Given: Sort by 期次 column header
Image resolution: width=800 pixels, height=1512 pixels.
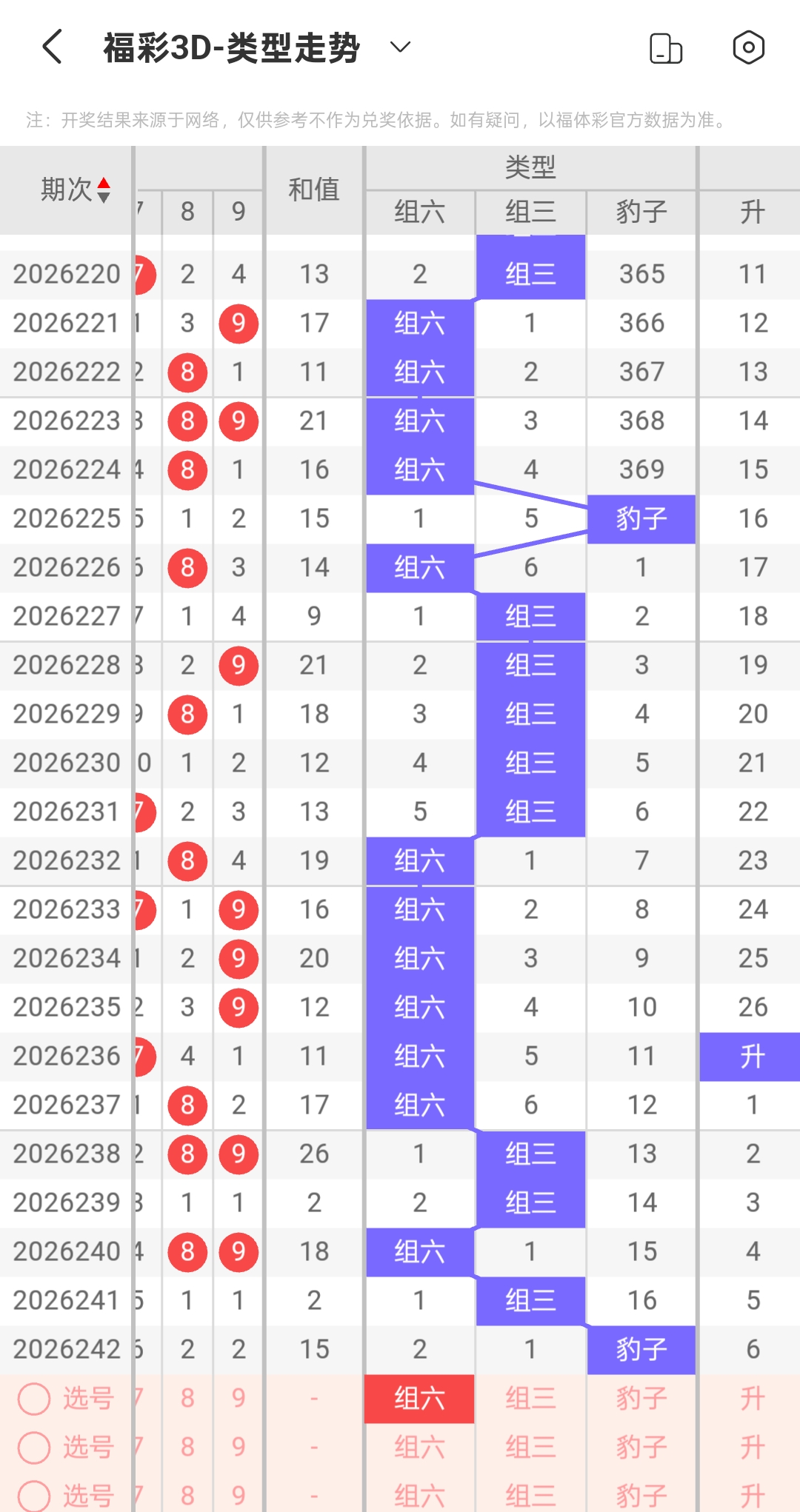Looking at the screenshot, I should (75, 190).
